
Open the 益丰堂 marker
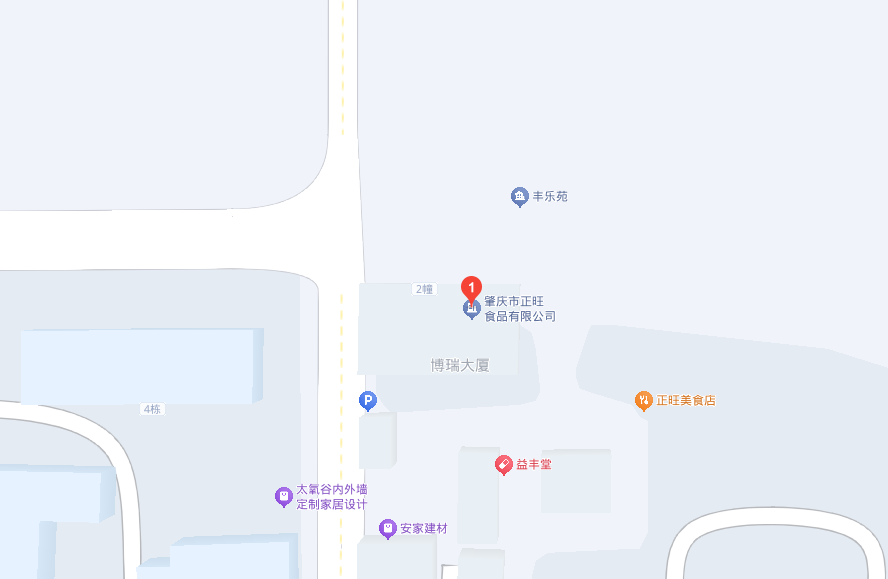(x=504, y=465)
